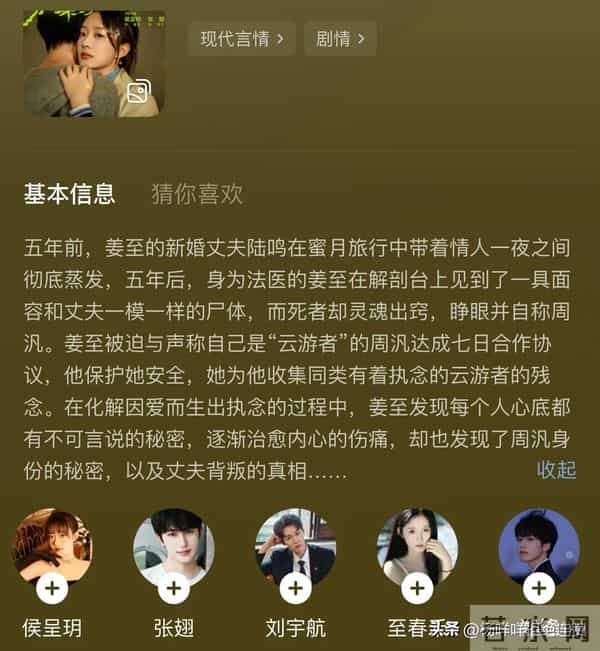Follow actor 张翅

tap(173, 587)
